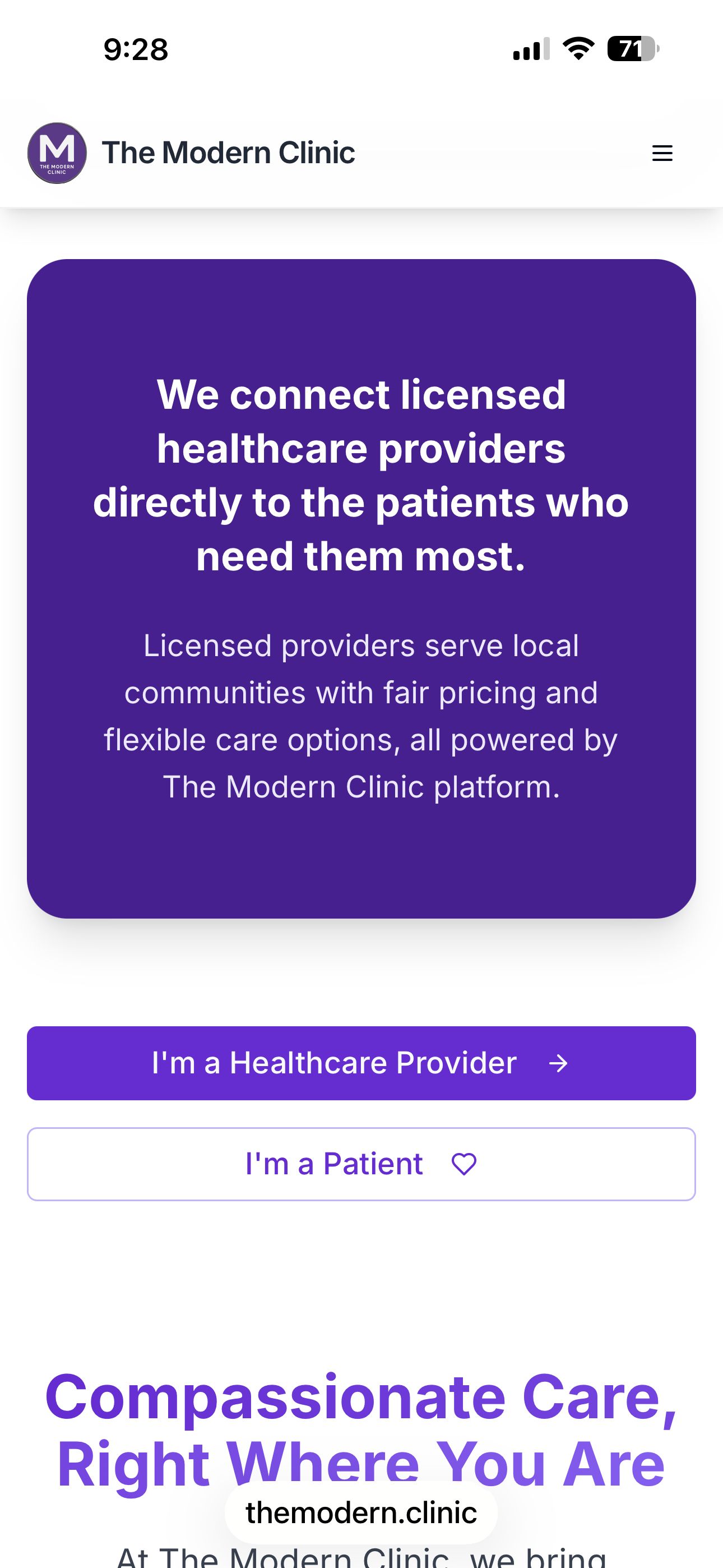Tap the themodern.clinic address pill
723x1568 pixels.
361,1512
